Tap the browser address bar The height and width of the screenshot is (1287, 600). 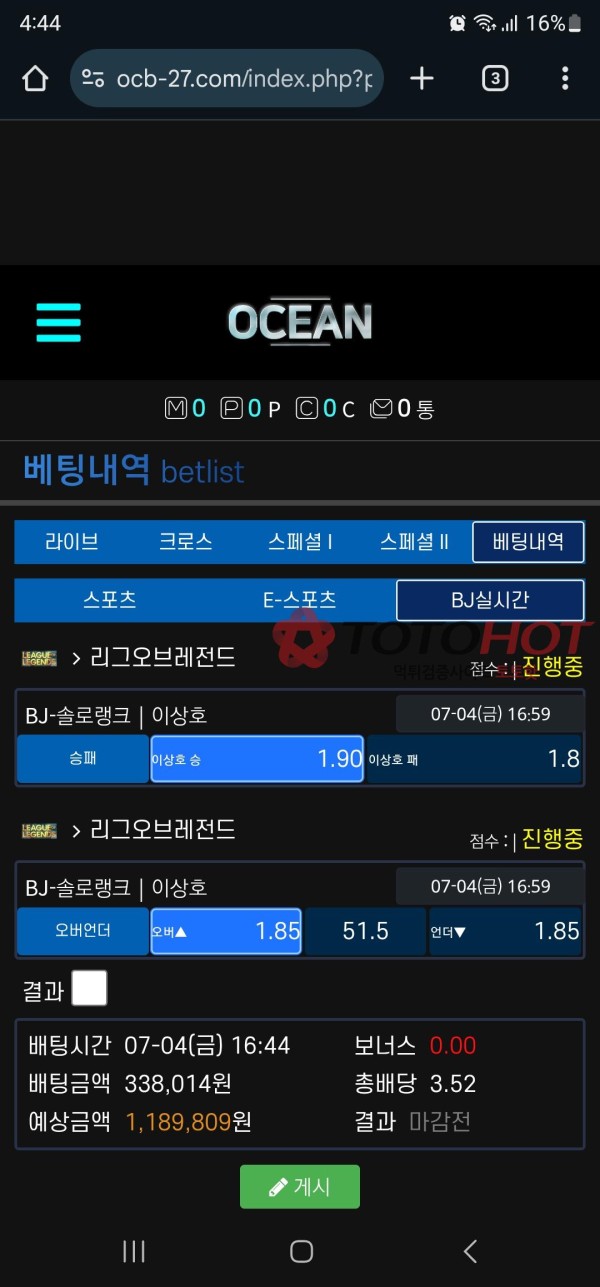tap(227, 79)
